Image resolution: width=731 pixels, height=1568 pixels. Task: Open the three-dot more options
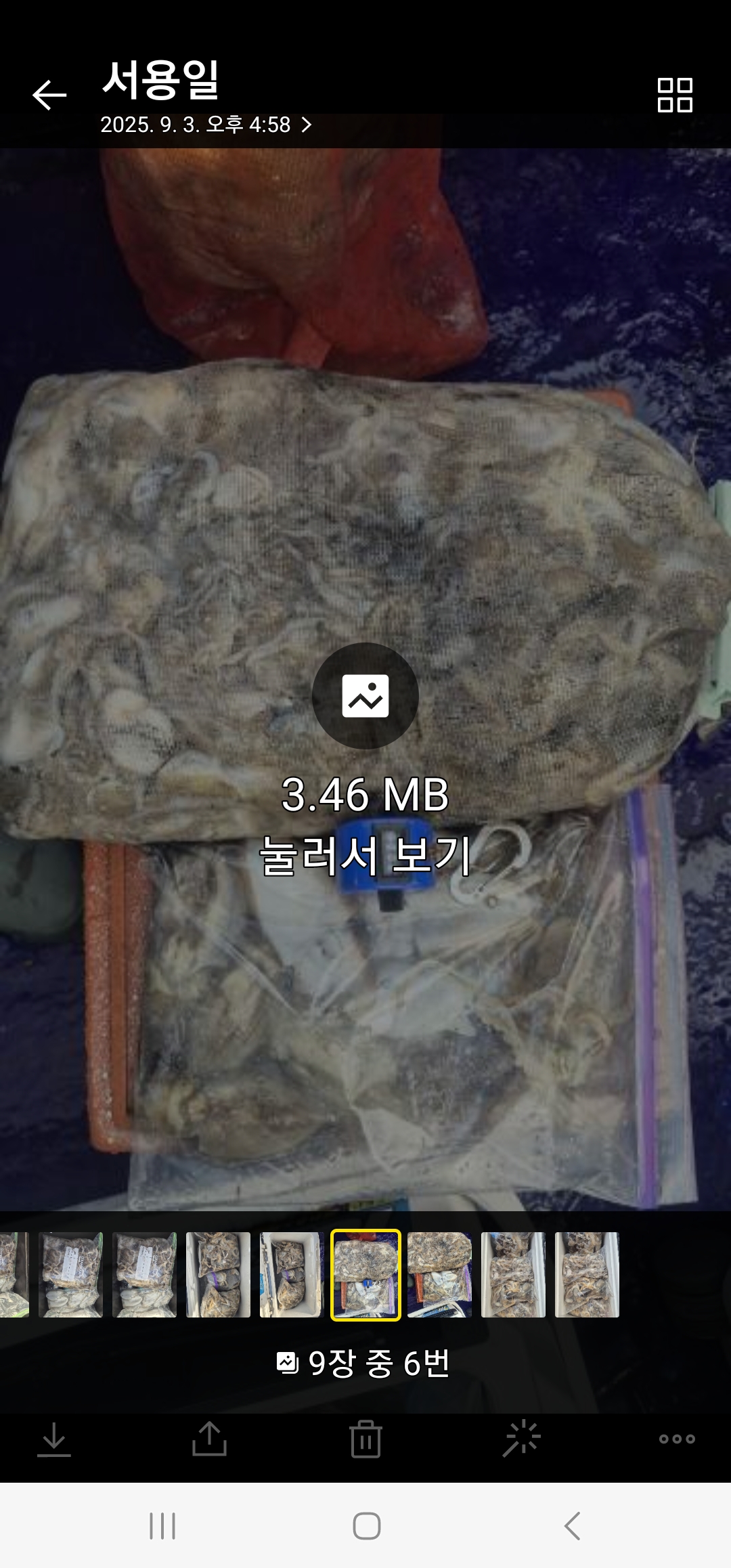click(677, 1439)
